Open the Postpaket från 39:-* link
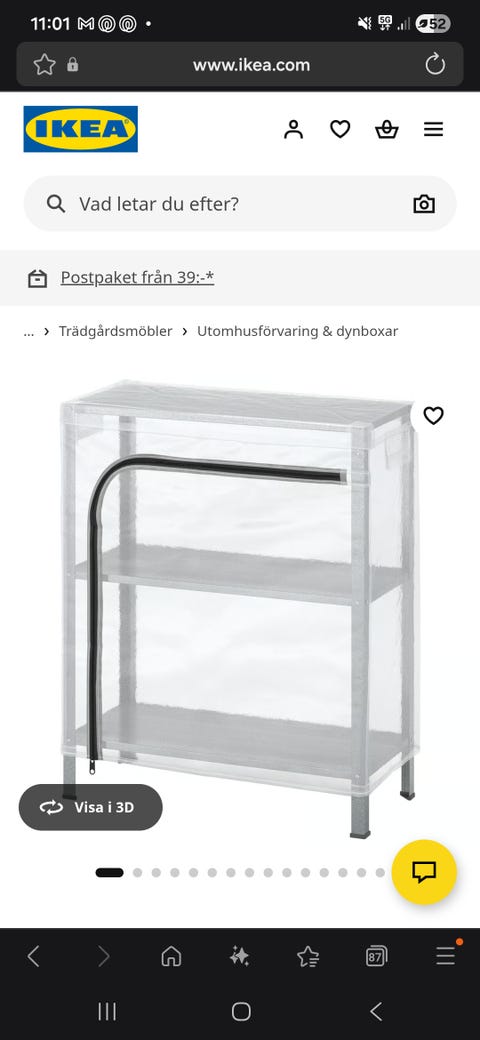This screenshot has height=1040, width=480. pyautogui.click(x=137, y=277)
